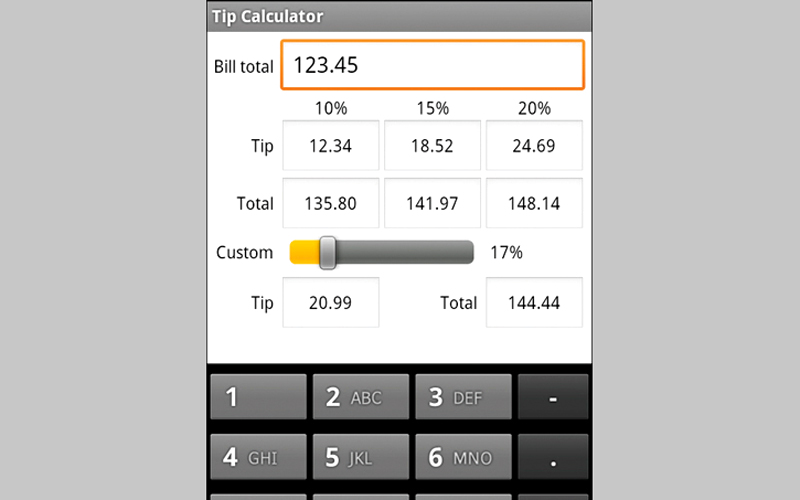Screen dimensions: 800x500
Task: Enter 4 with the GHI key
Action: click(258, 458)
